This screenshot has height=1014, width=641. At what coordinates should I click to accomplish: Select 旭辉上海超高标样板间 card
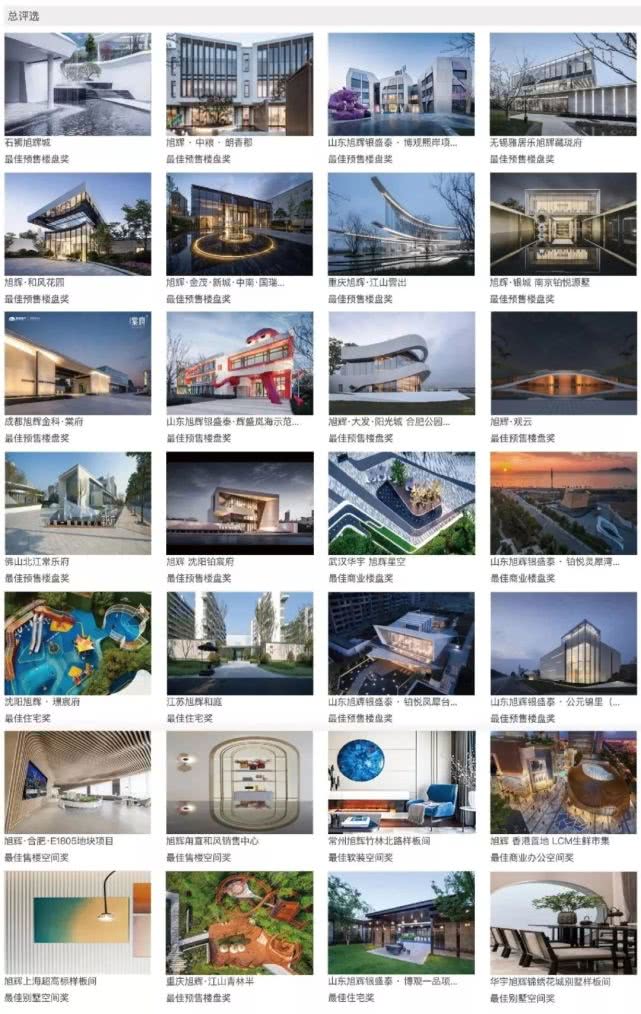tap(77, 922)
